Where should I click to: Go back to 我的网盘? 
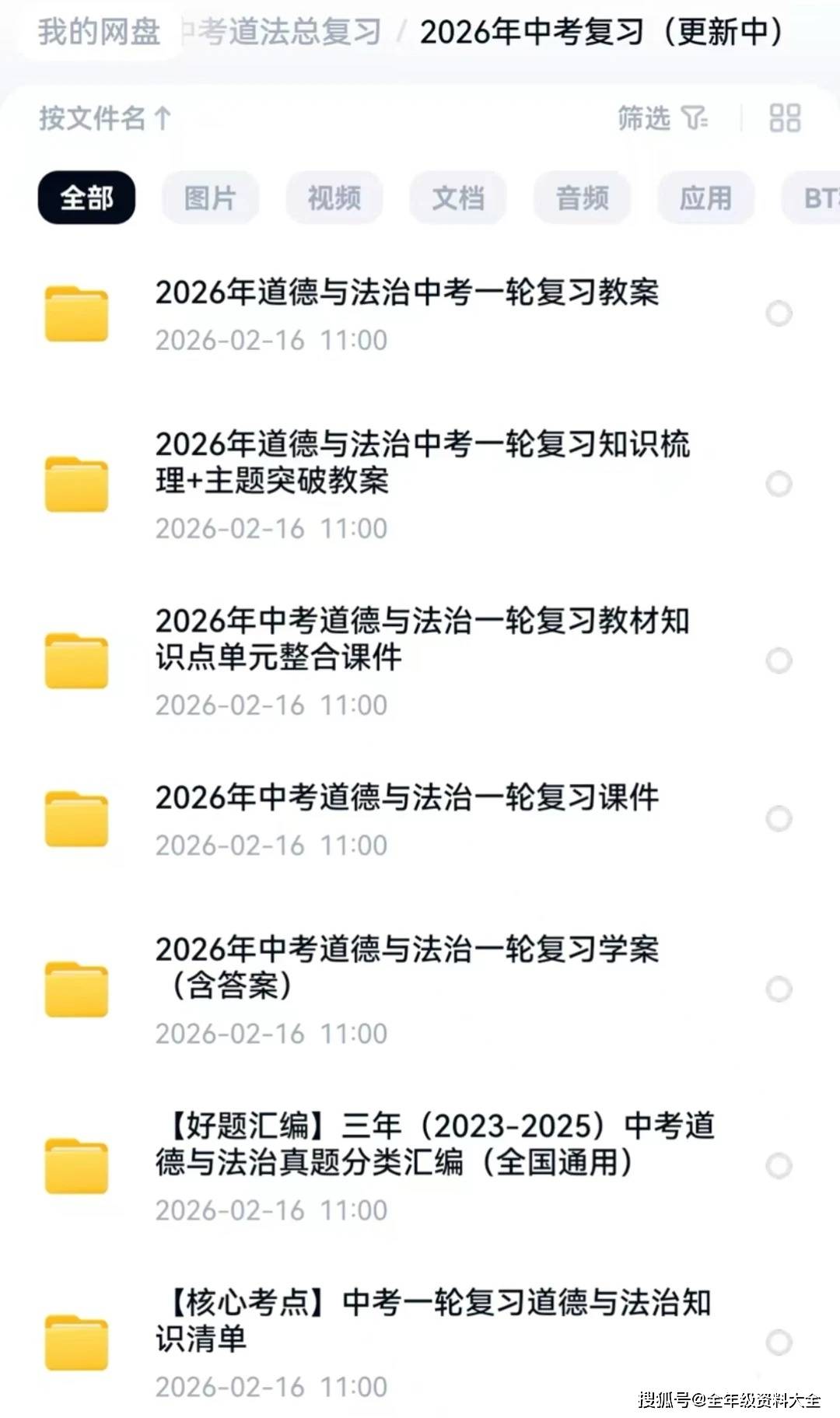tap(96, 33)
